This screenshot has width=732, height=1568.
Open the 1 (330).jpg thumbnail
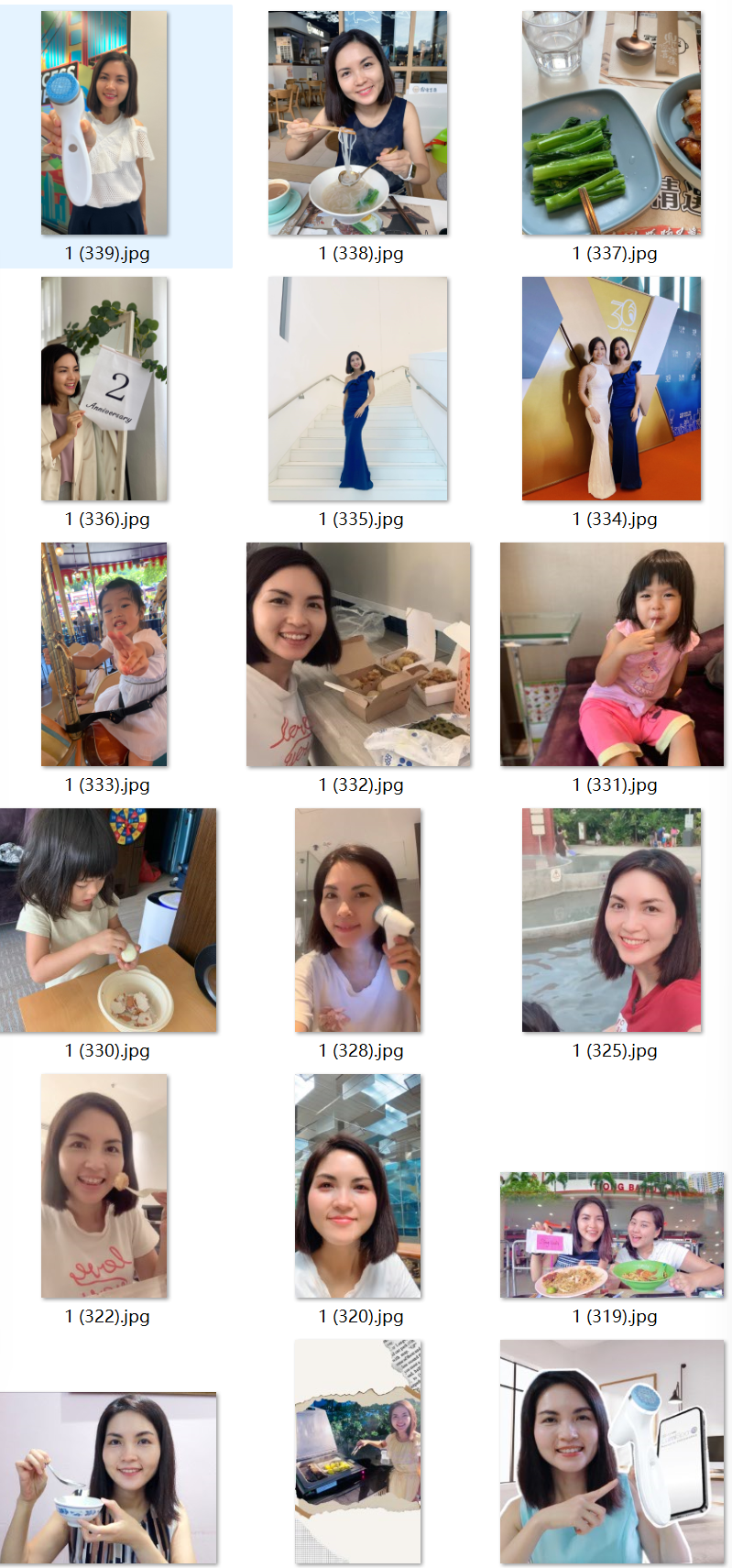pos(108,920)
